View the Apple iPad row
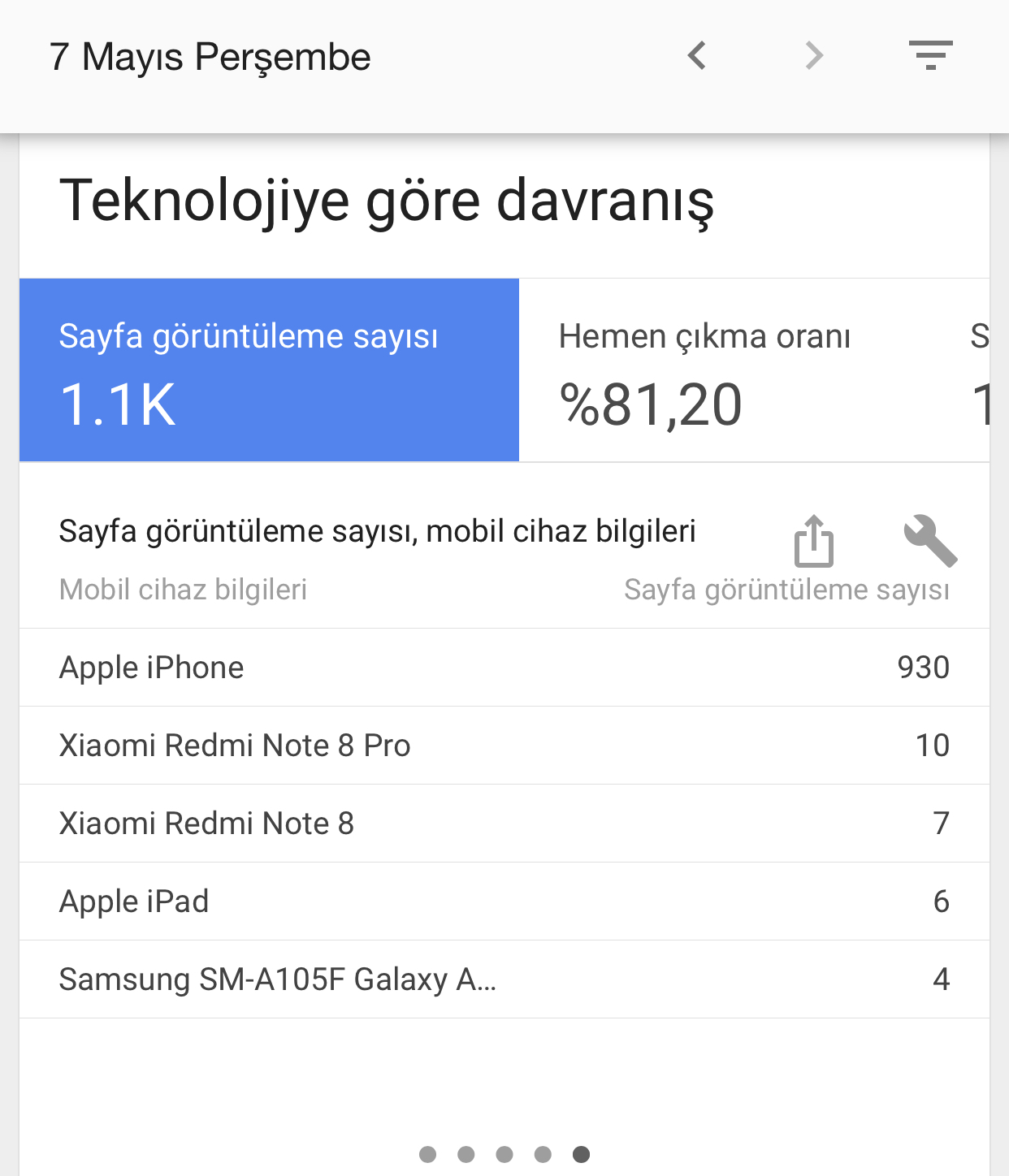1009x1176 pixels. pos(505,901)
